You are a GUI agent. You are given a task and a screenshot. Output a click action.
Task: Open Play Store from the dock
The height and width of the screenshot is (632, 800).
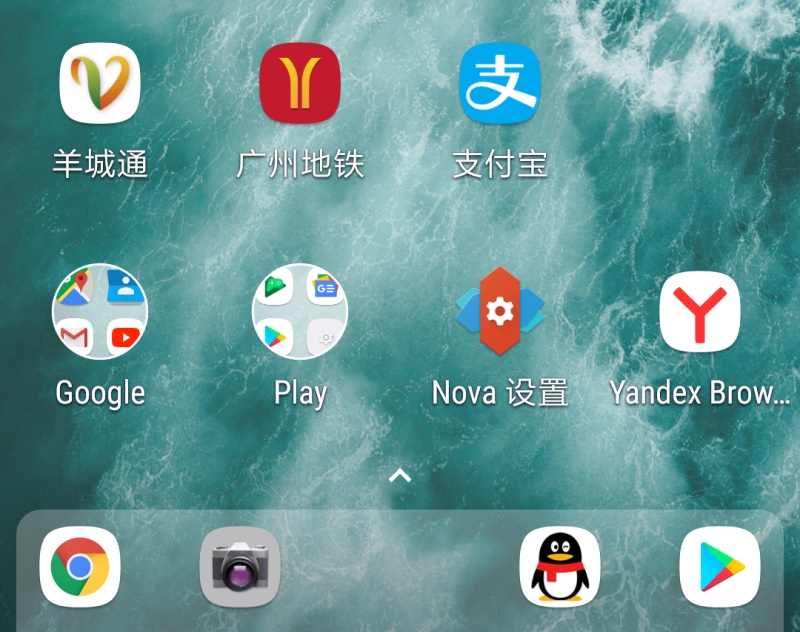(720, 567)
